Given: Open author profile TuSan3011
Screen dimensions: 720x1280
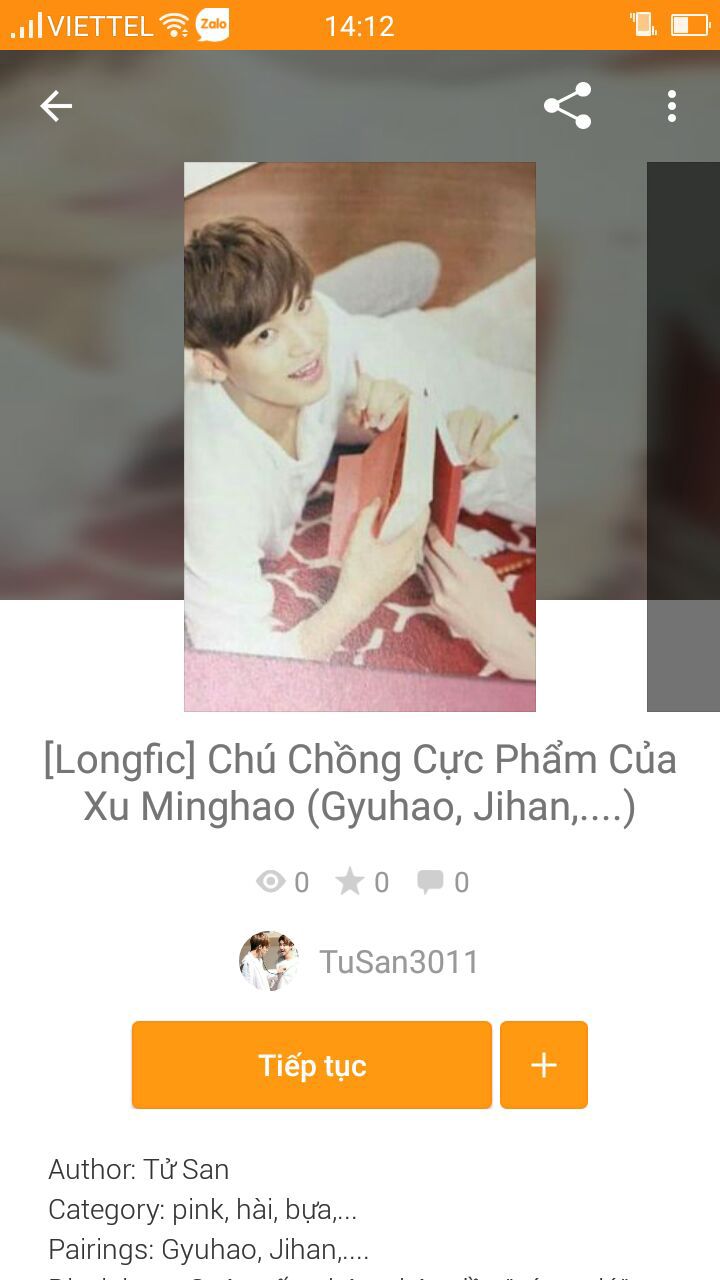Looking at the screenshot, I should [398, 961].
